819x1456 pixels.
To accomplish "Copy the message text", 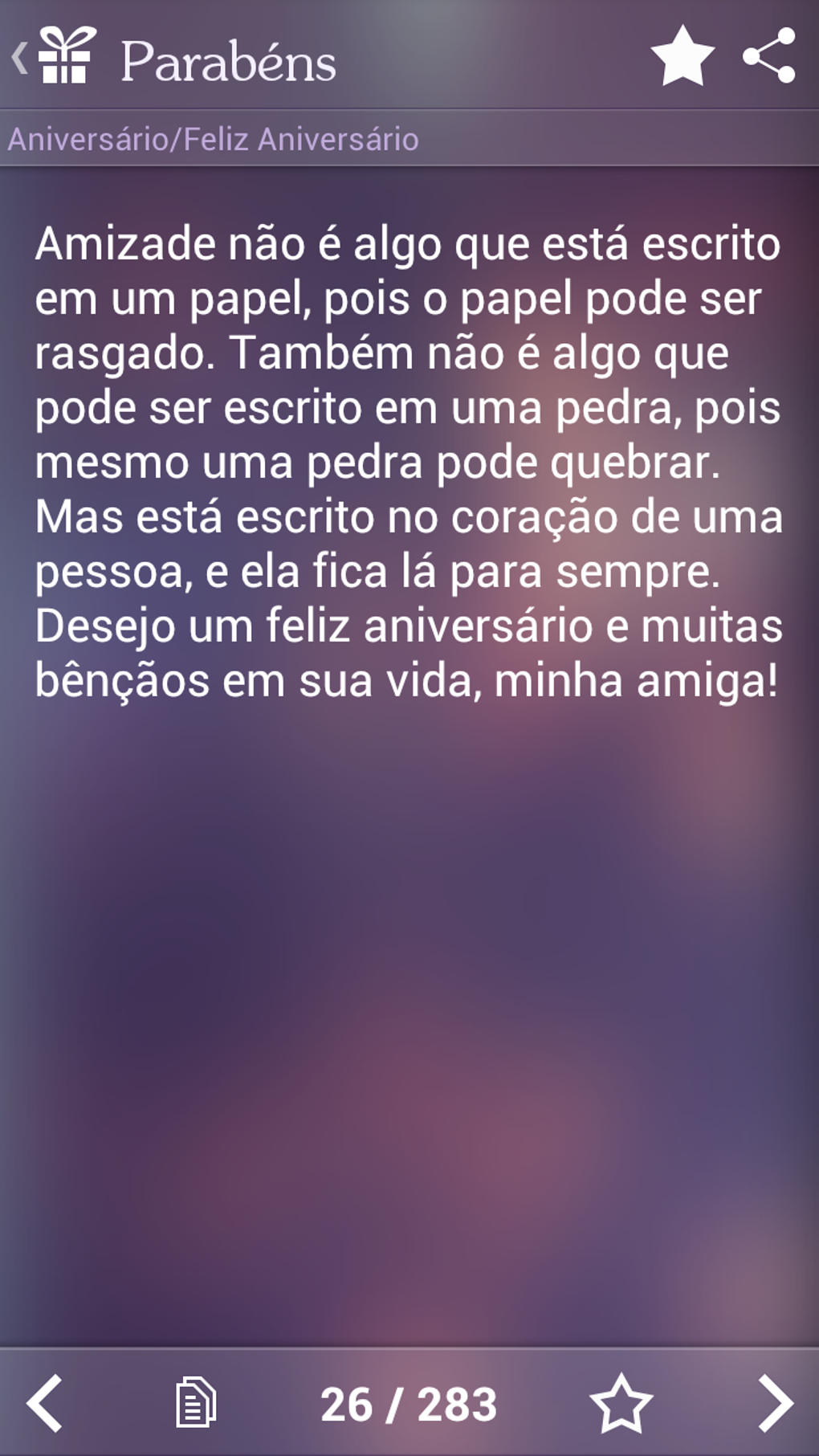I will (196, 1404).
